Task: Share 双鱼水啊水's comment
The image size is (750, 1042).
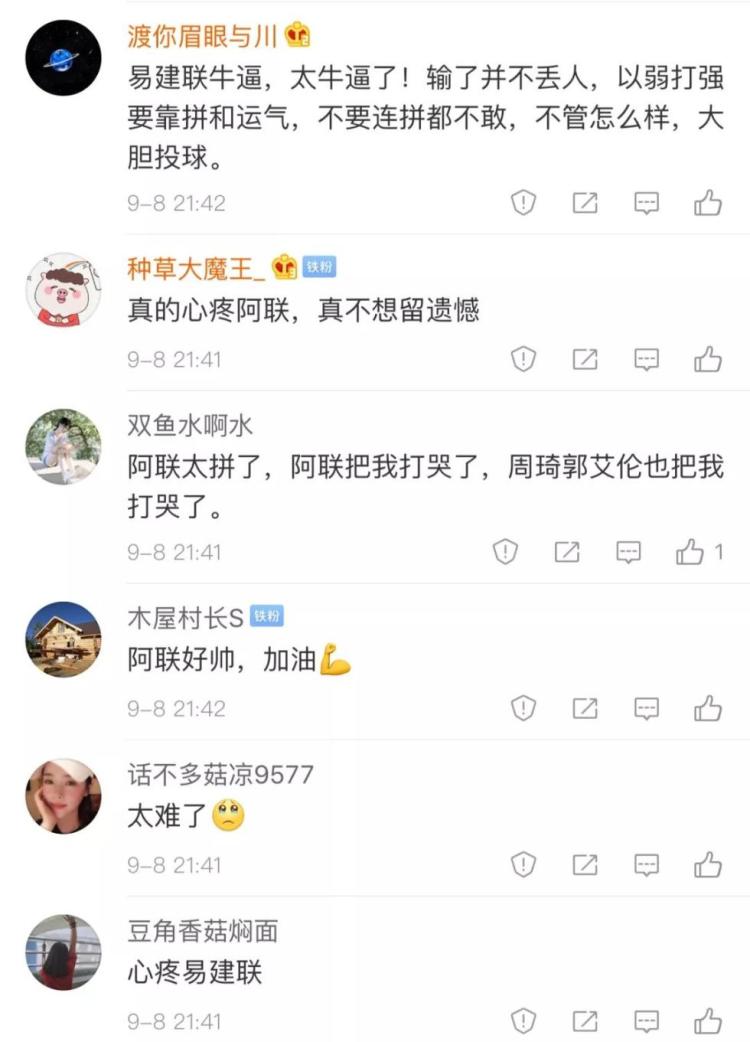Action: coord(567,552)
